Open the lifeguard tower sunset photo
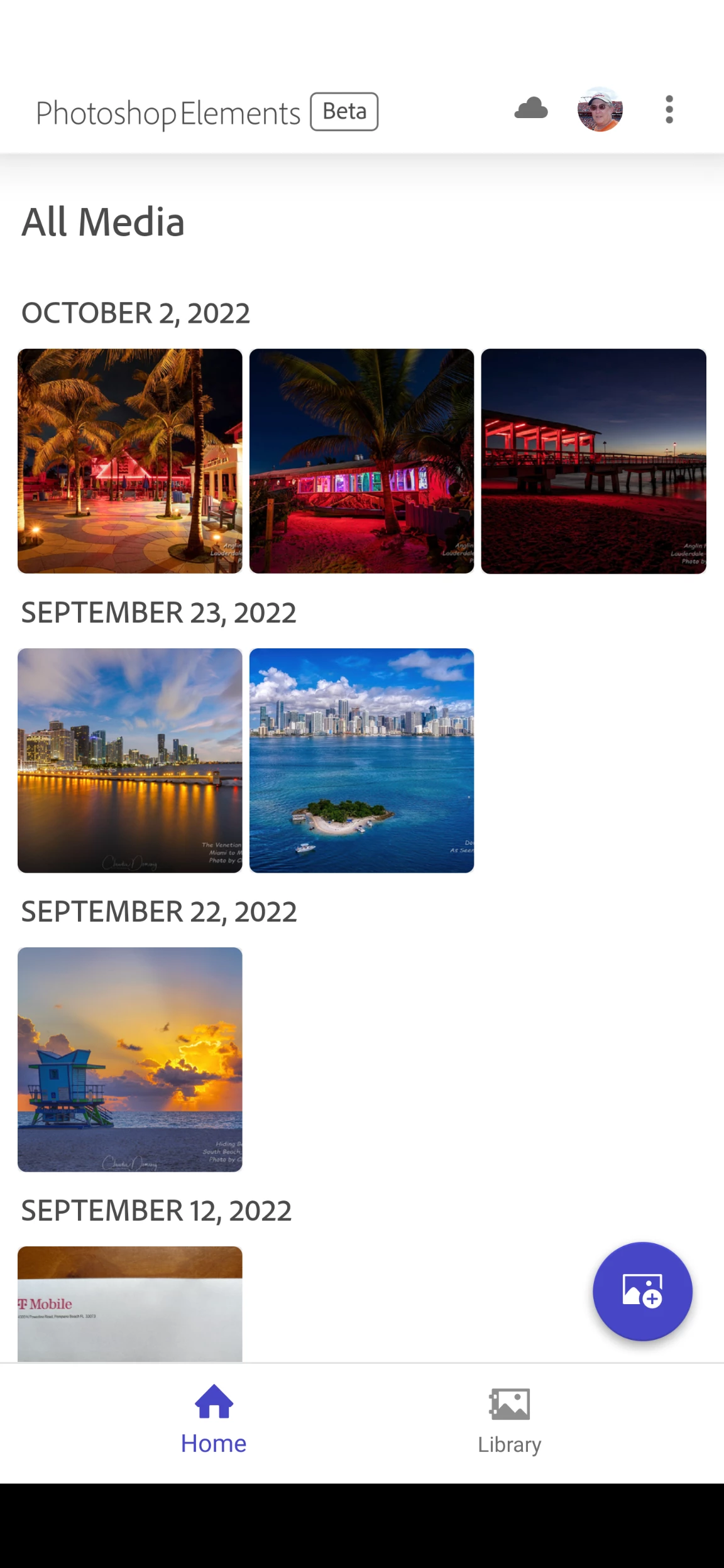The height and width of the screenshot is (1568, 724). click(x=130, y=1059)
